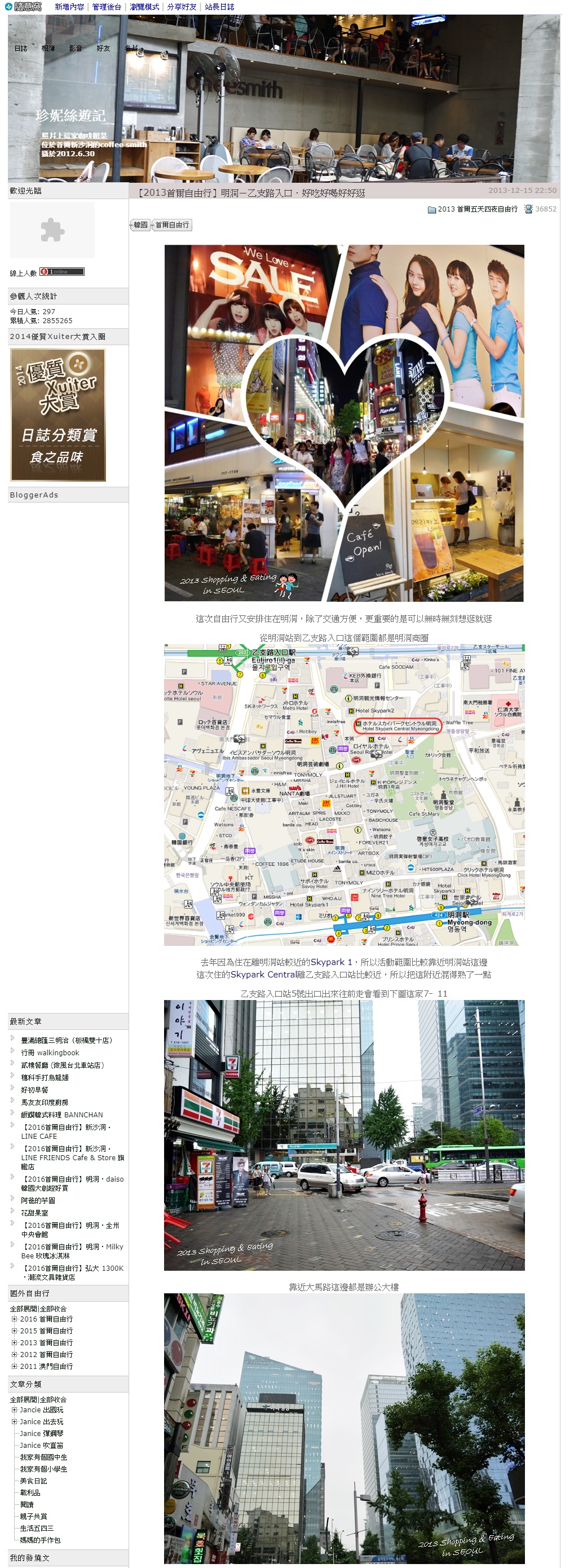Switch to 瀏覽模式
Screen dimensions: 574x1568
pos(144,7)
